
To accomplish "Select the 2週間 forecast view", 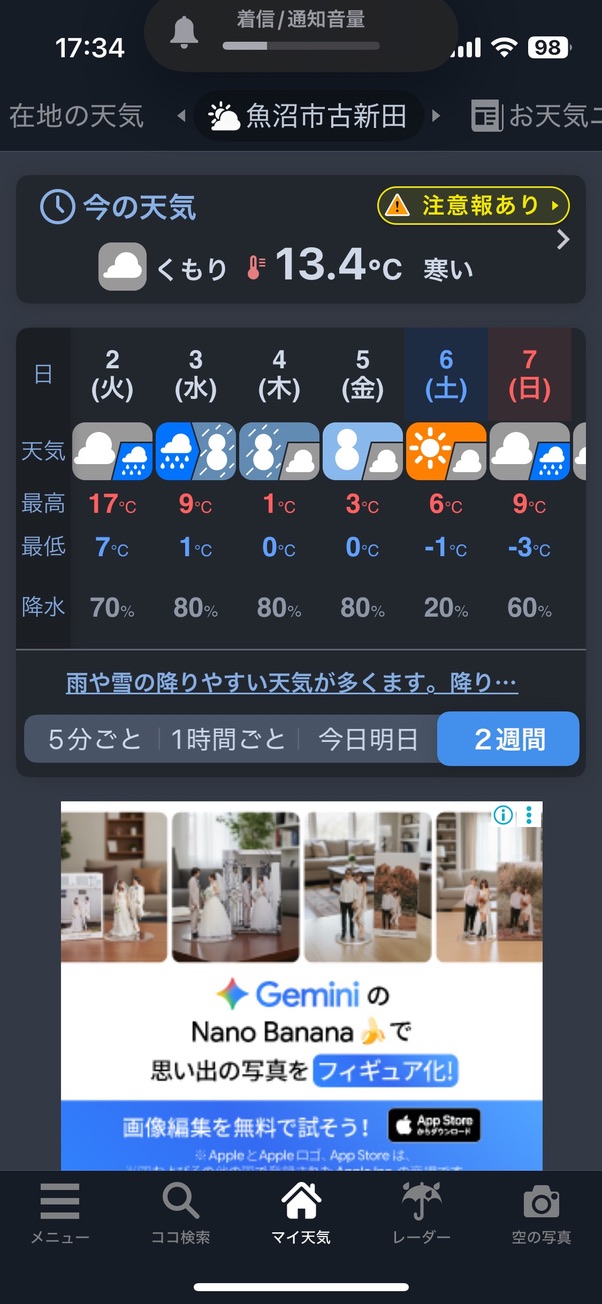I will coord(509,740).
